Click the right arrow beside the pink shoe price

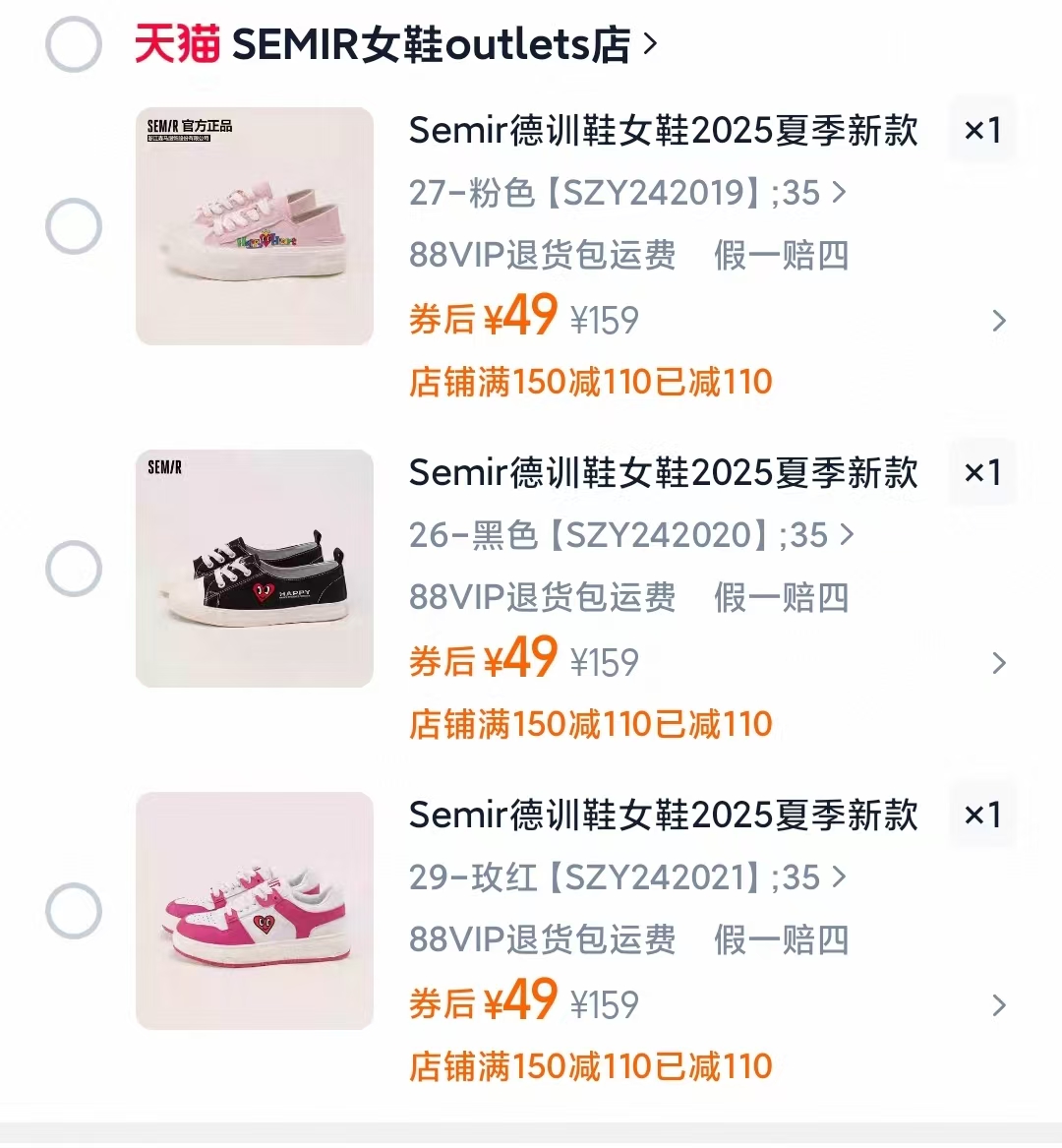point(999,321)
